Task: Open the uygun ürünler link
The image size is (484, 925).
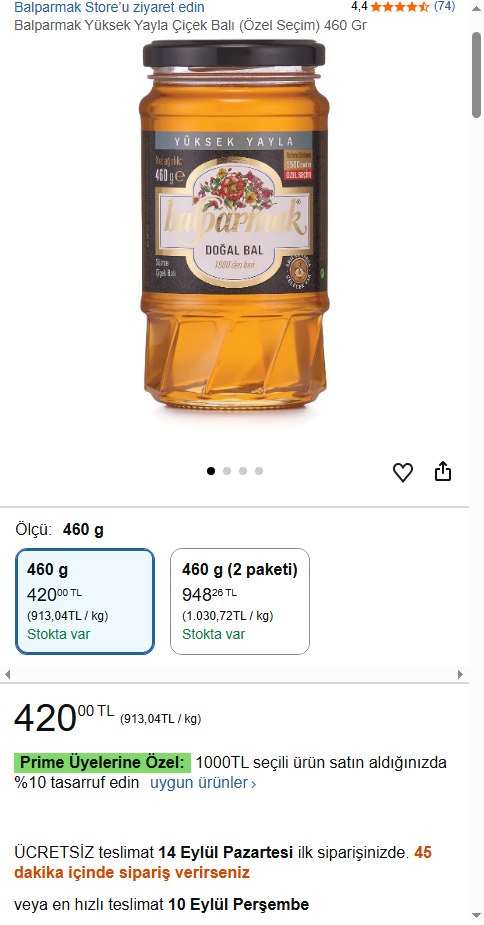Action: point(202,783)
